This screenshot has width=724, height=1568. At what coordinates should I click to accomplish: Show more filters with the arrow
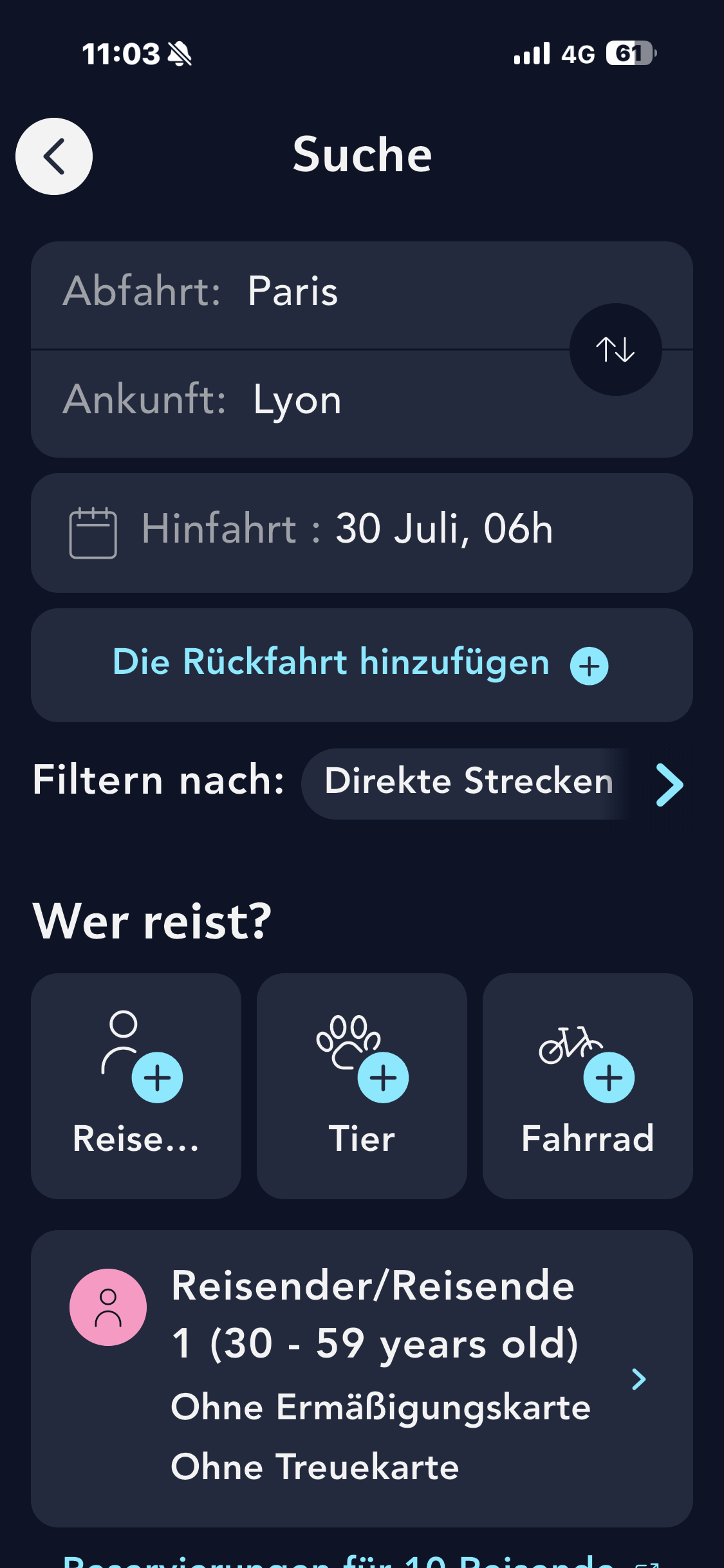point(669,785)
